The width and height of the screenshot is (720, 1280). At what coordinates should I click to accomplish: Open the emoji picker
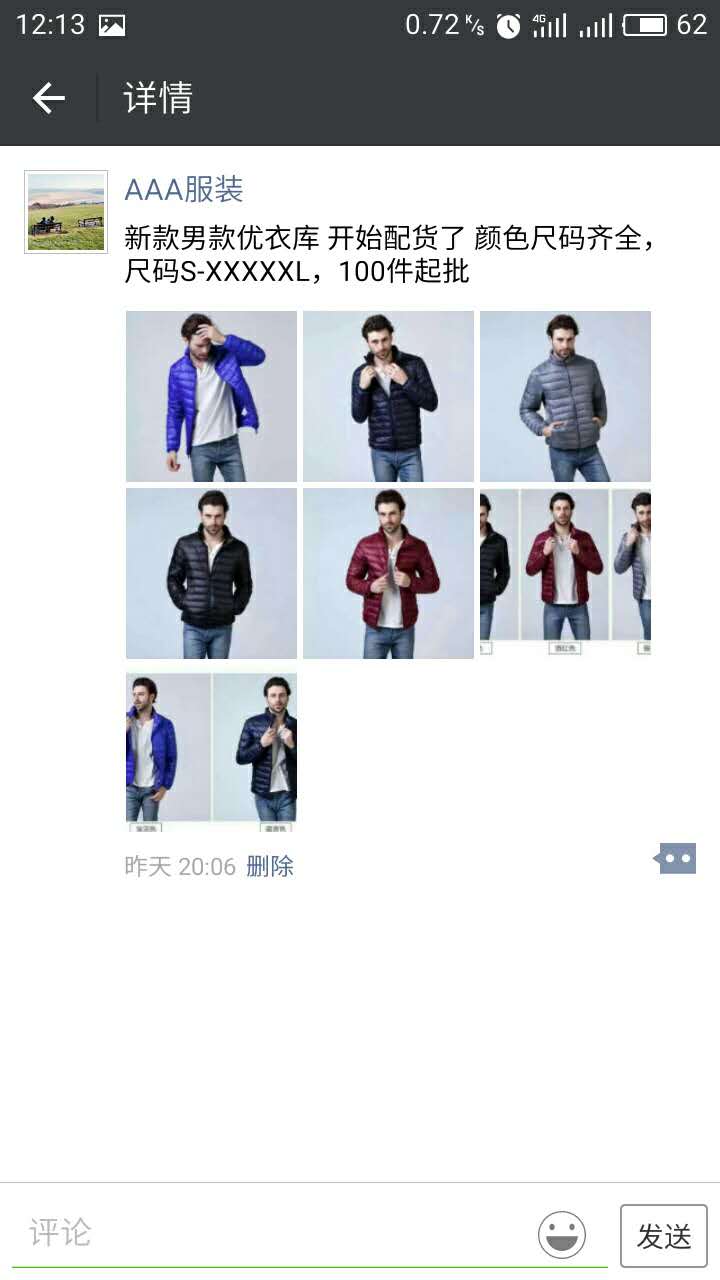tap(562, 1234)
